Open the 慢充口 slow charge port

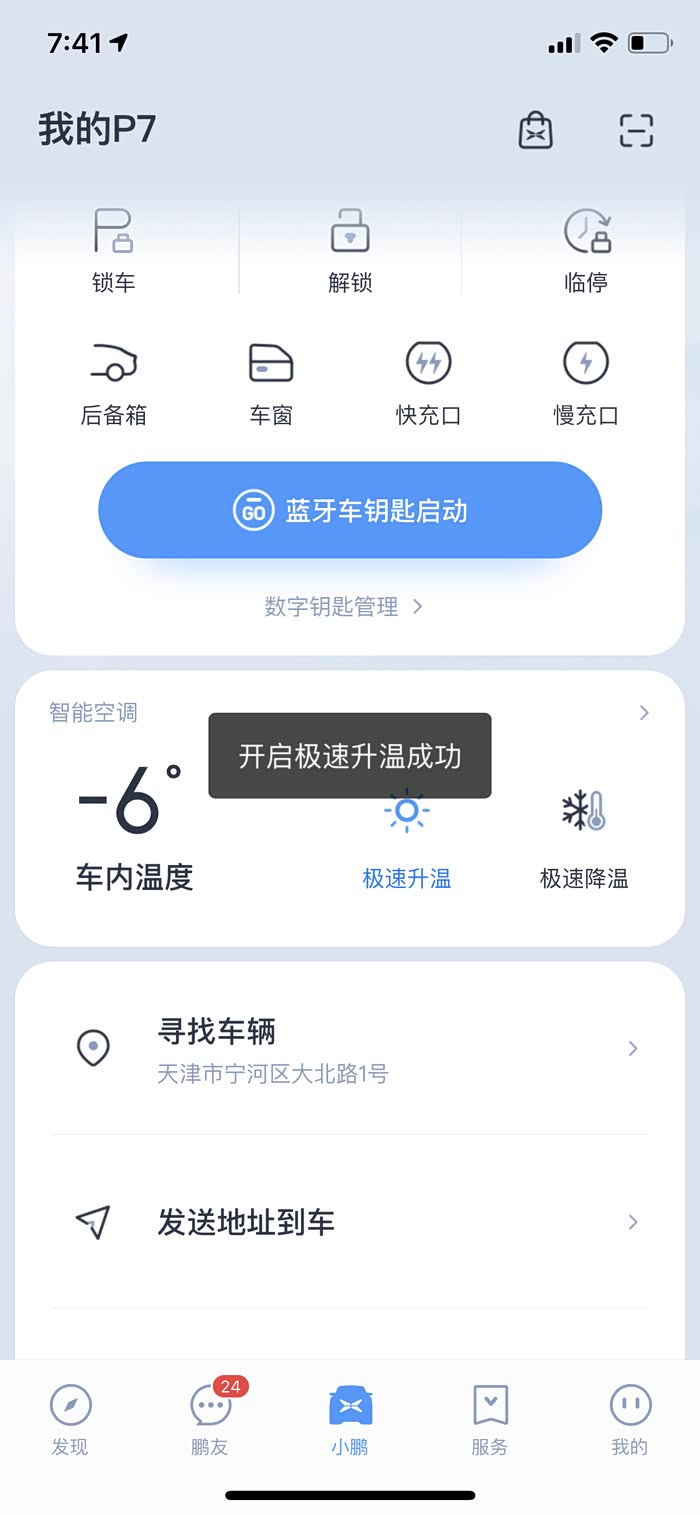point(586,383)
